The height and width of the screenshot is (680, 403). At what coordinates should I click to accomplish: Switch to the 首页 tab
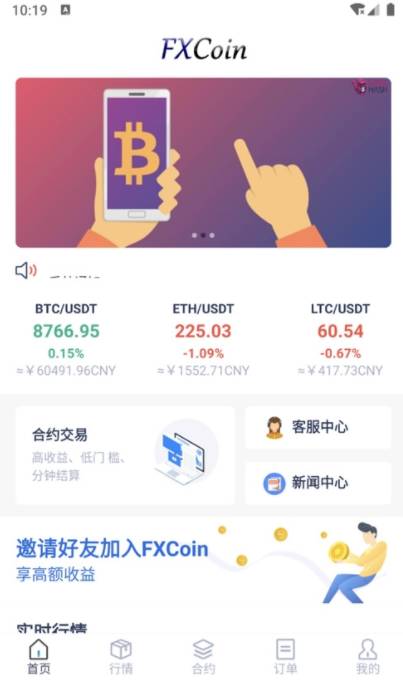39,657
